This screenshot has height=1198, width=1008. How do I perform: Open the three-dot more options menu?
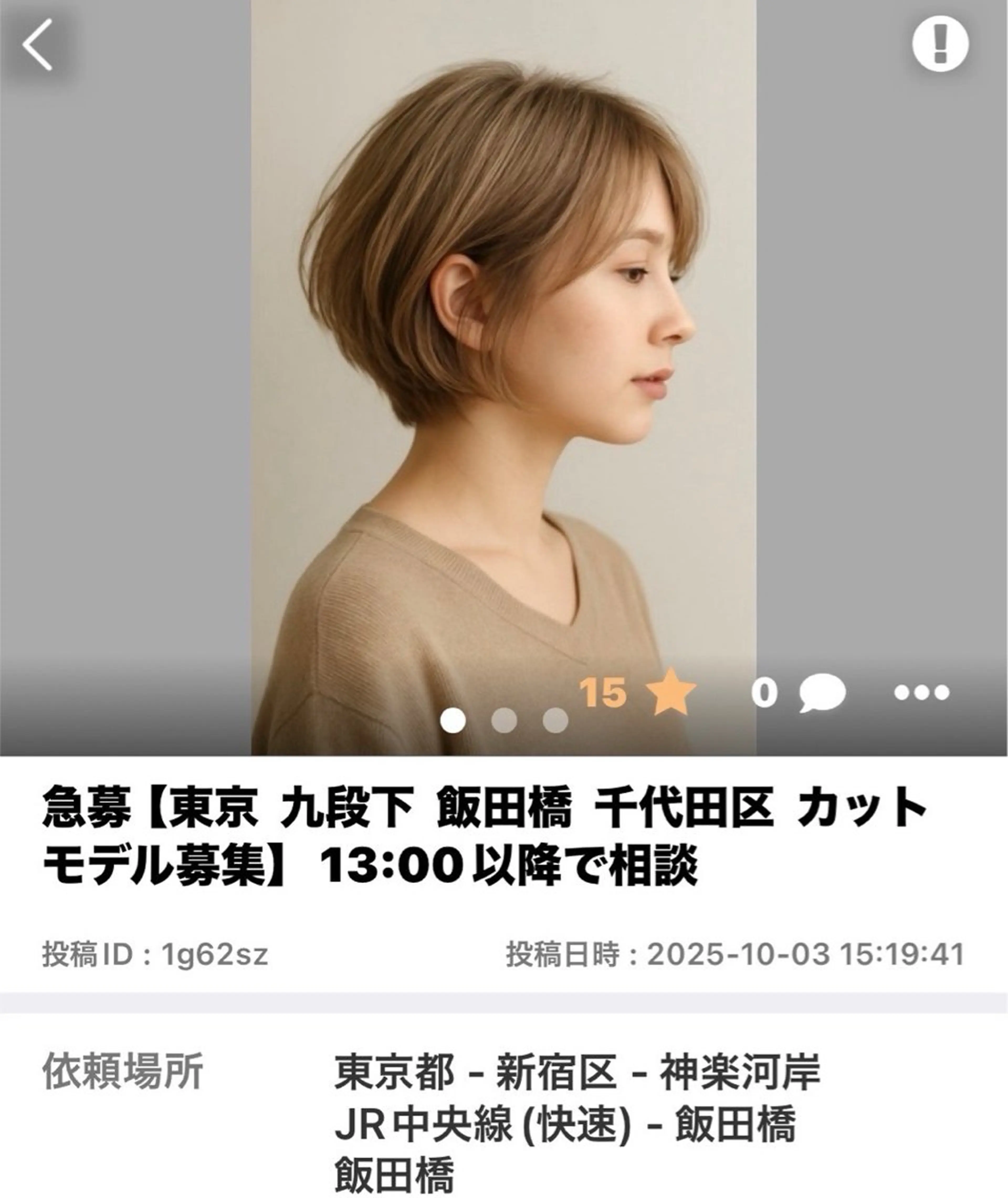click(921, 693)
